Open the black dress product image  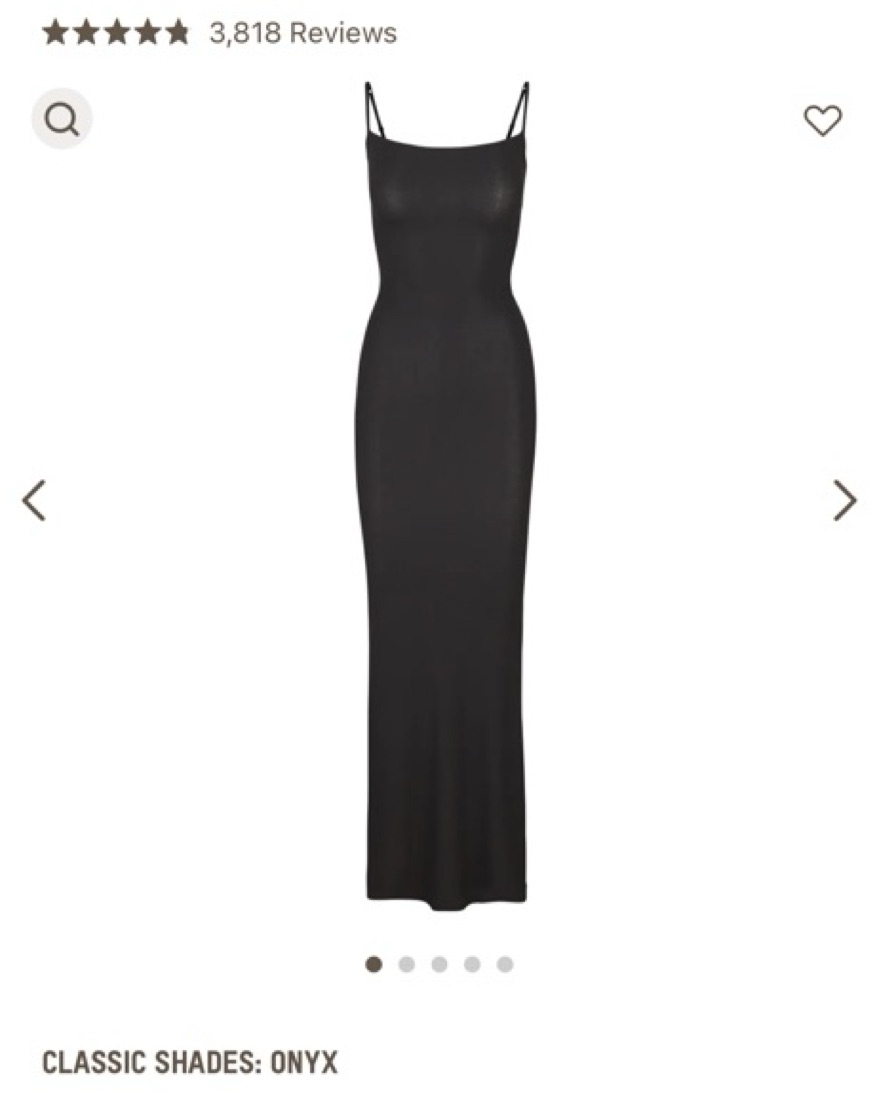point(445,500)
